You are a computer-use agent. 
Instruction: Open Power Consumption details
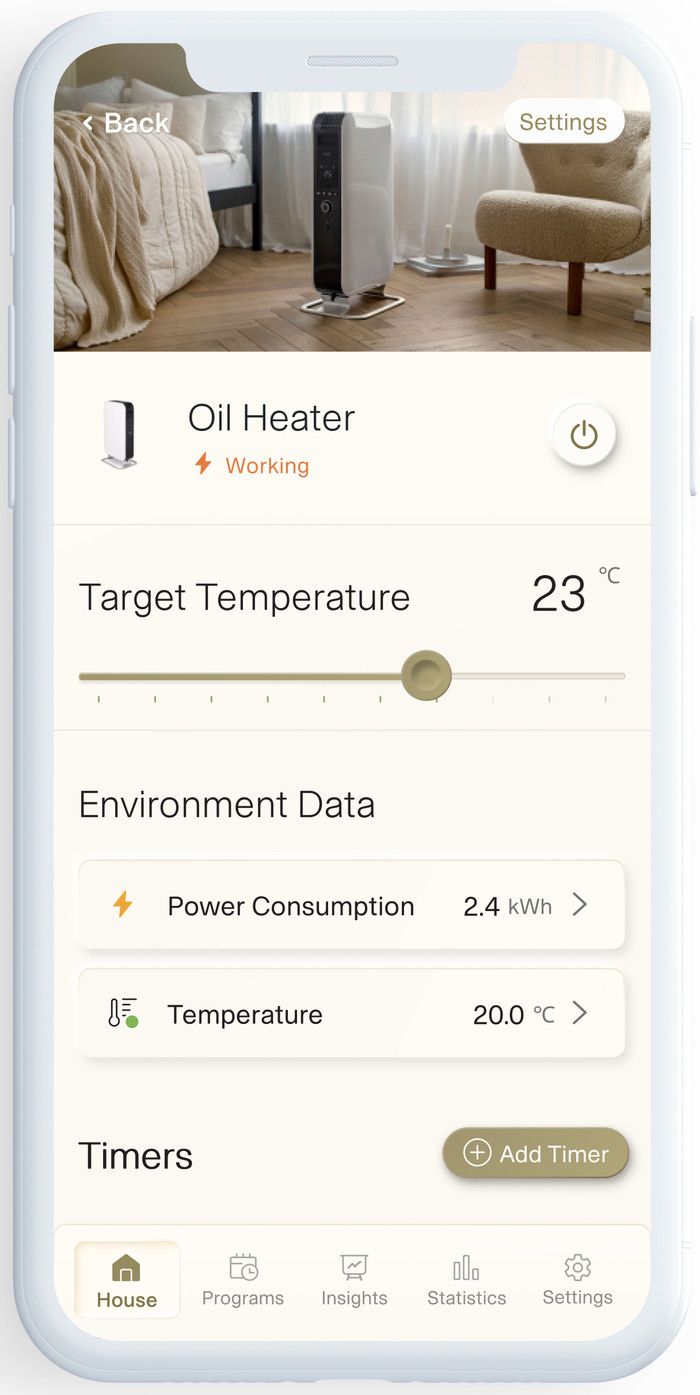[x=351, y=906]
